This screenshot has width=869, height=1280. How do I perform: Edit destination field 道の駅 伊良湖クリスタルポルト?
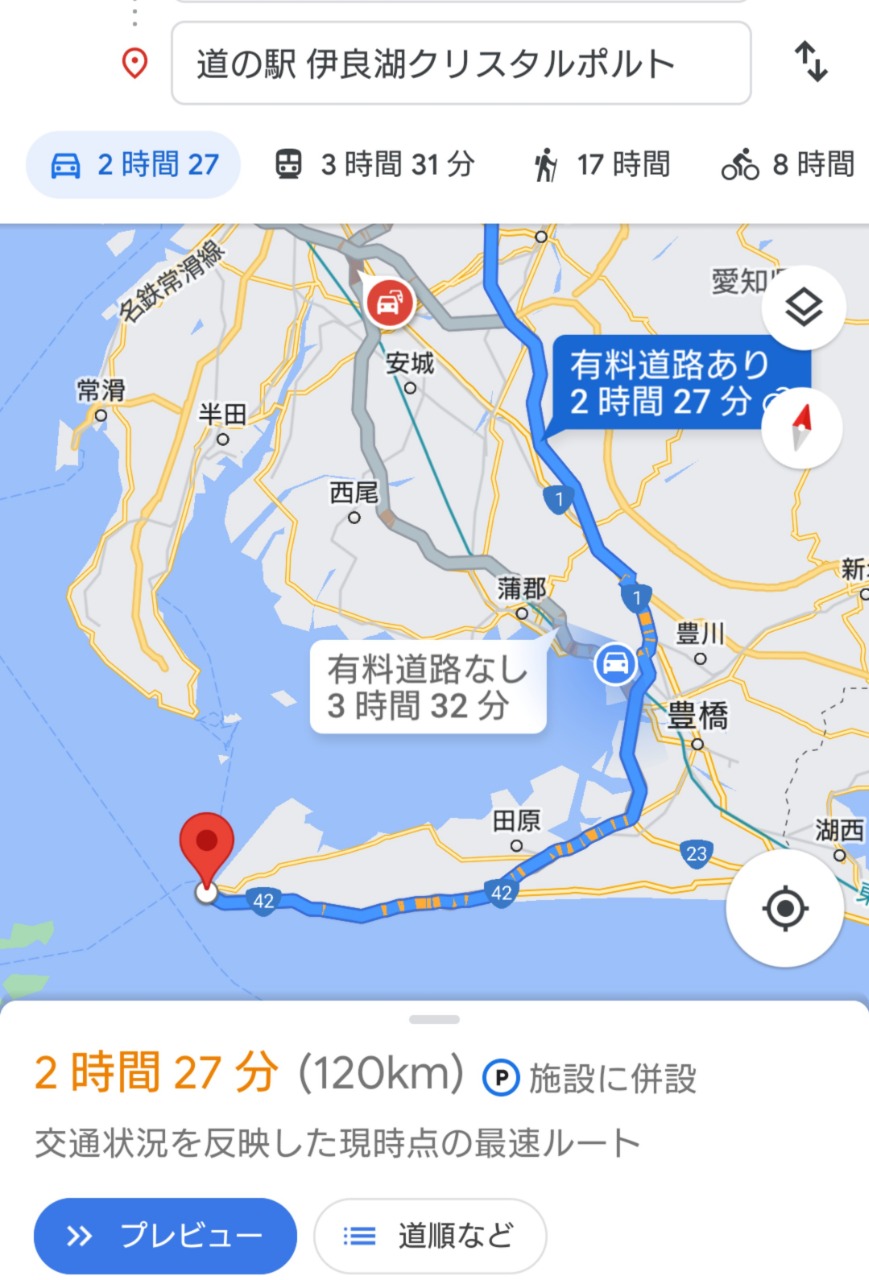click(x=460, y=64)
